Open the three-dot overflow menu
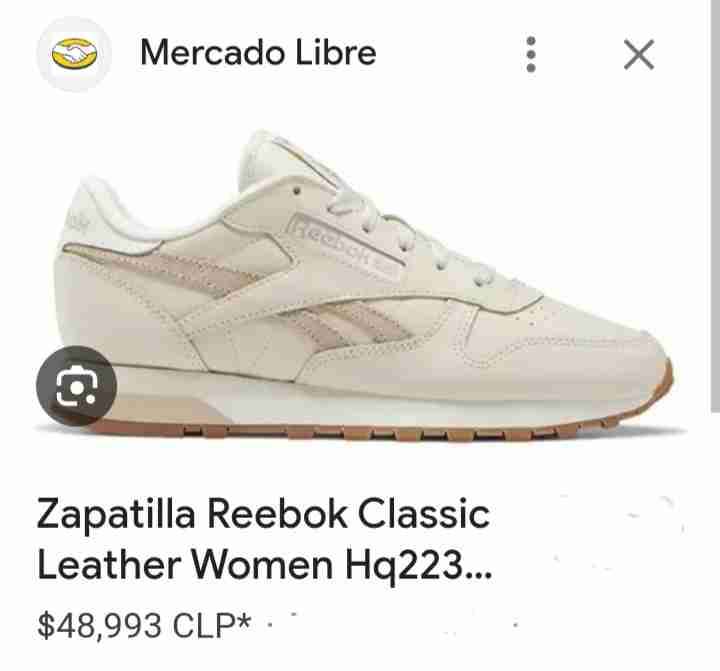This screenshot has width=720, height=671. click(x=532, y=54)
